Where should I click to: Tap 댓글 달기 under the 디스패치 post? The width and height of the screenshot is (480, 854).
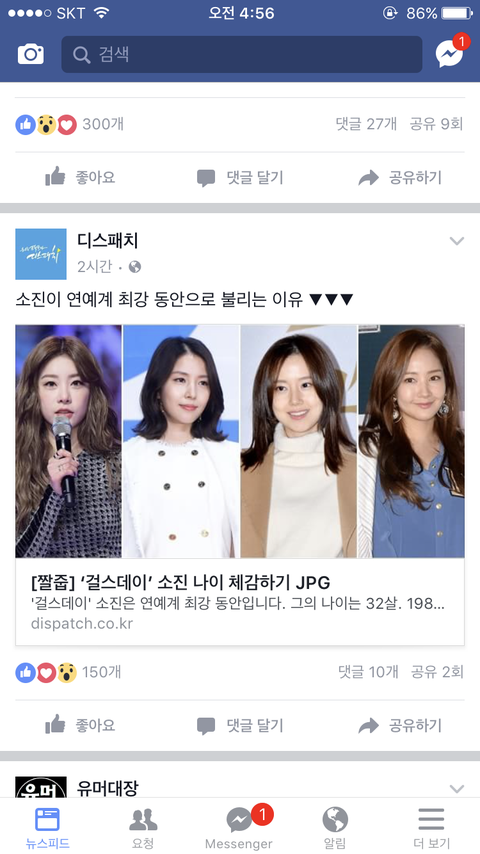click(x=240, y=725)
